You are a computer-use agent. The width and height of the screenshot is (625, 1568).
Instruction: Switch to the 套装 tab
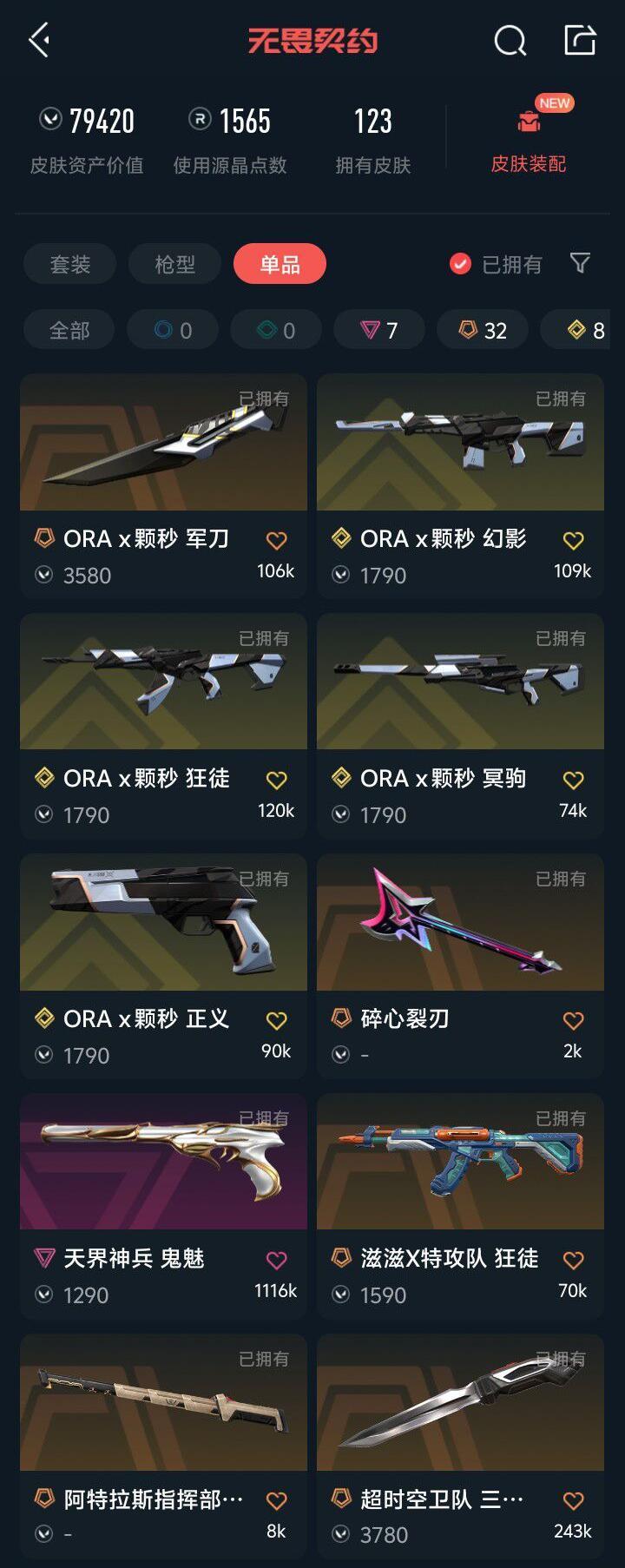pyautogui.click(x=70, y=264)
